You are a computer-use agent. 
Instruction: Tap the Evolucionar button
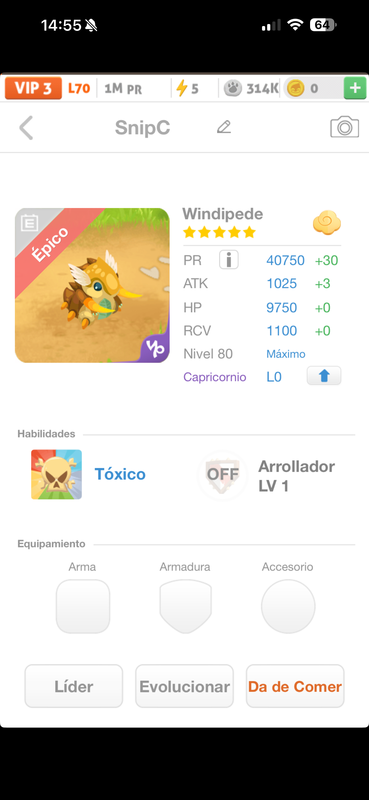184,686
